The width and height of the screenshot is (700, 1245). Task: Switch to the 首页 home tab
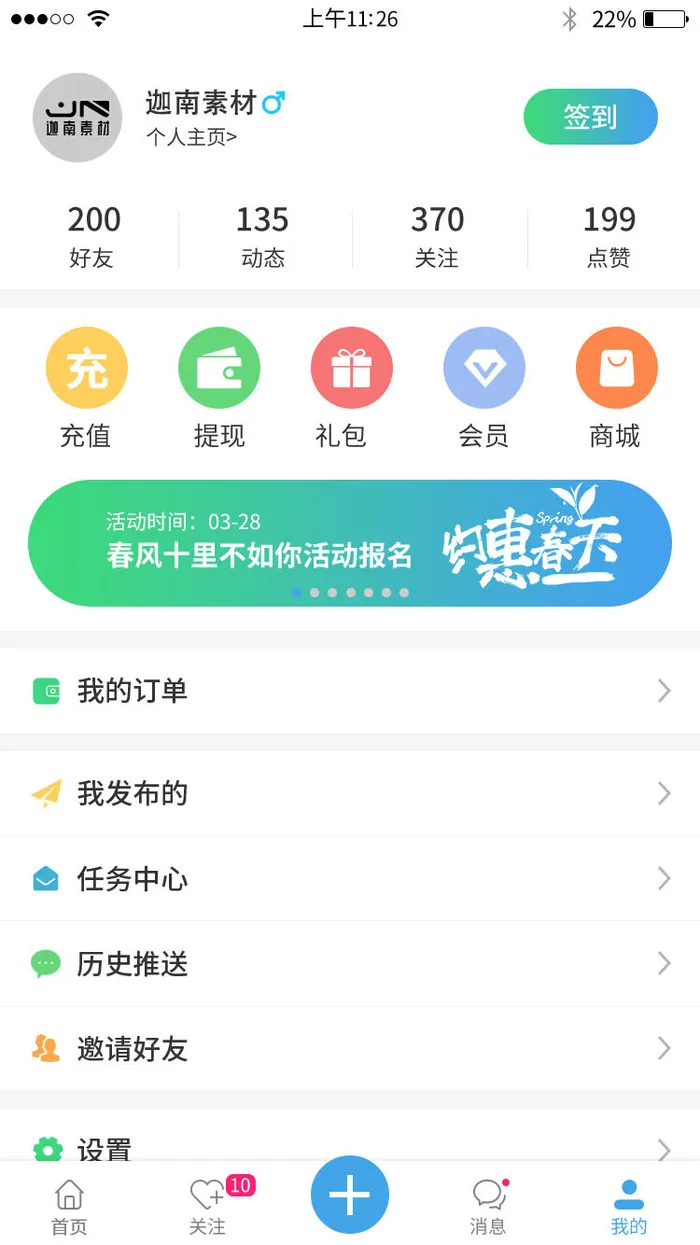69,1206
